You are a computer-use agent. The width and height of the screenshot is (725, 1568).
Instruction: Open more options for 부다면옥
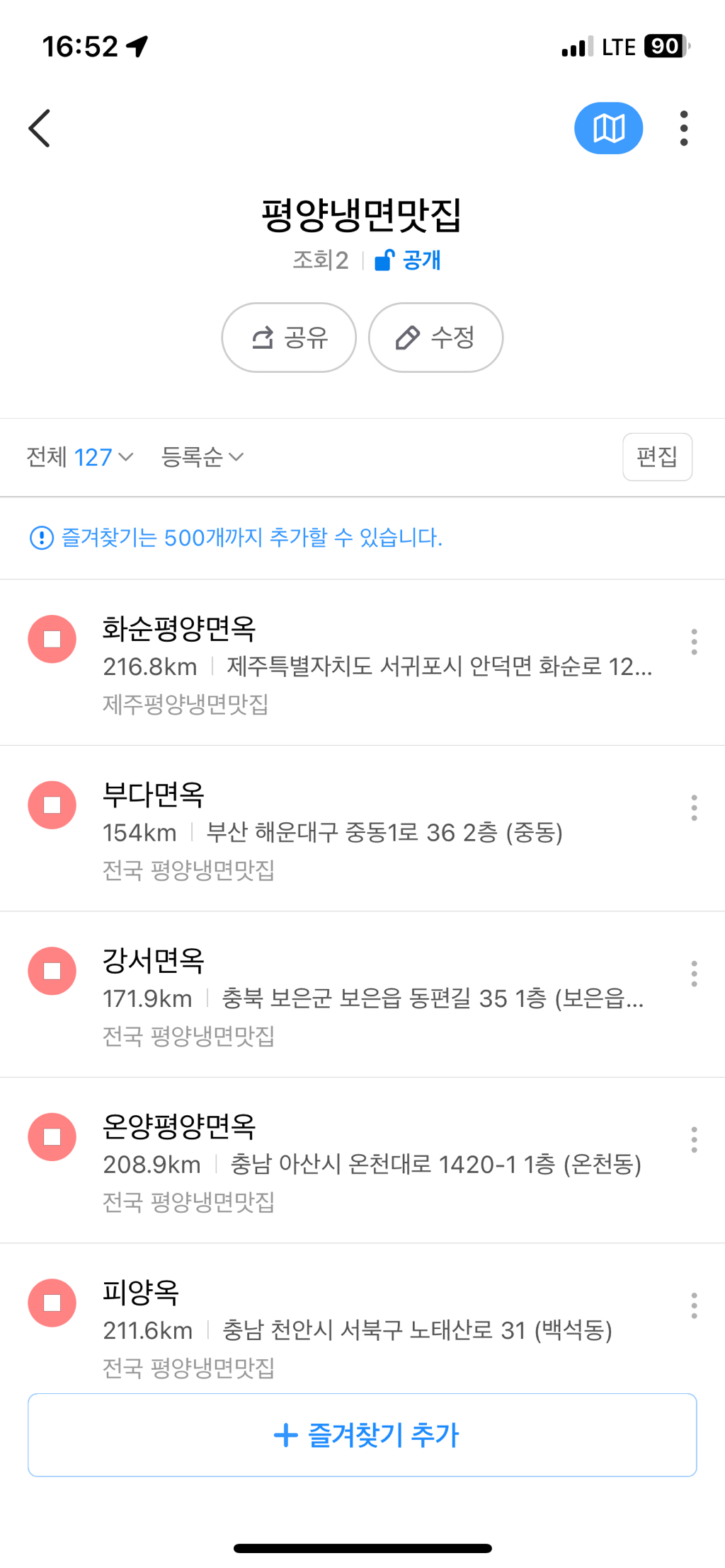[x=694, y=807]
